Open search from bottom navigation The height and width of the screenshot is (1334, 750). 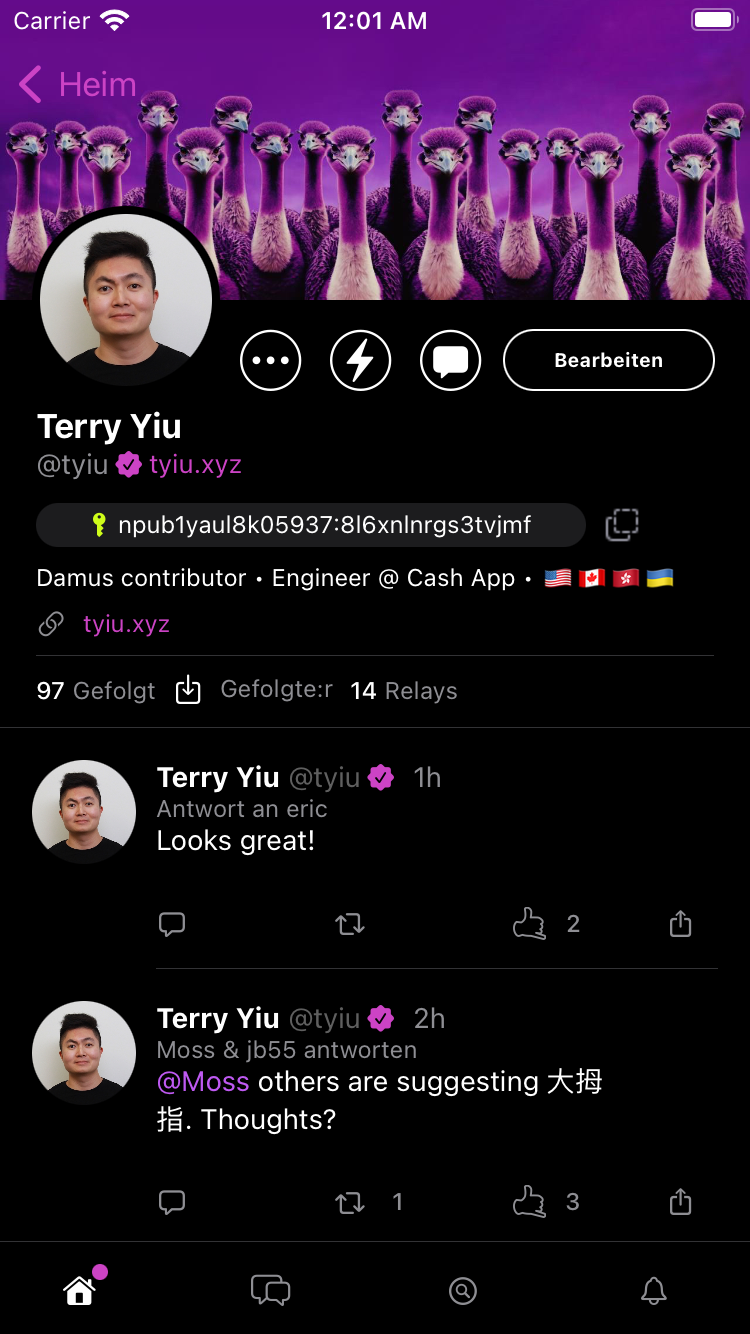point(462,1291)
